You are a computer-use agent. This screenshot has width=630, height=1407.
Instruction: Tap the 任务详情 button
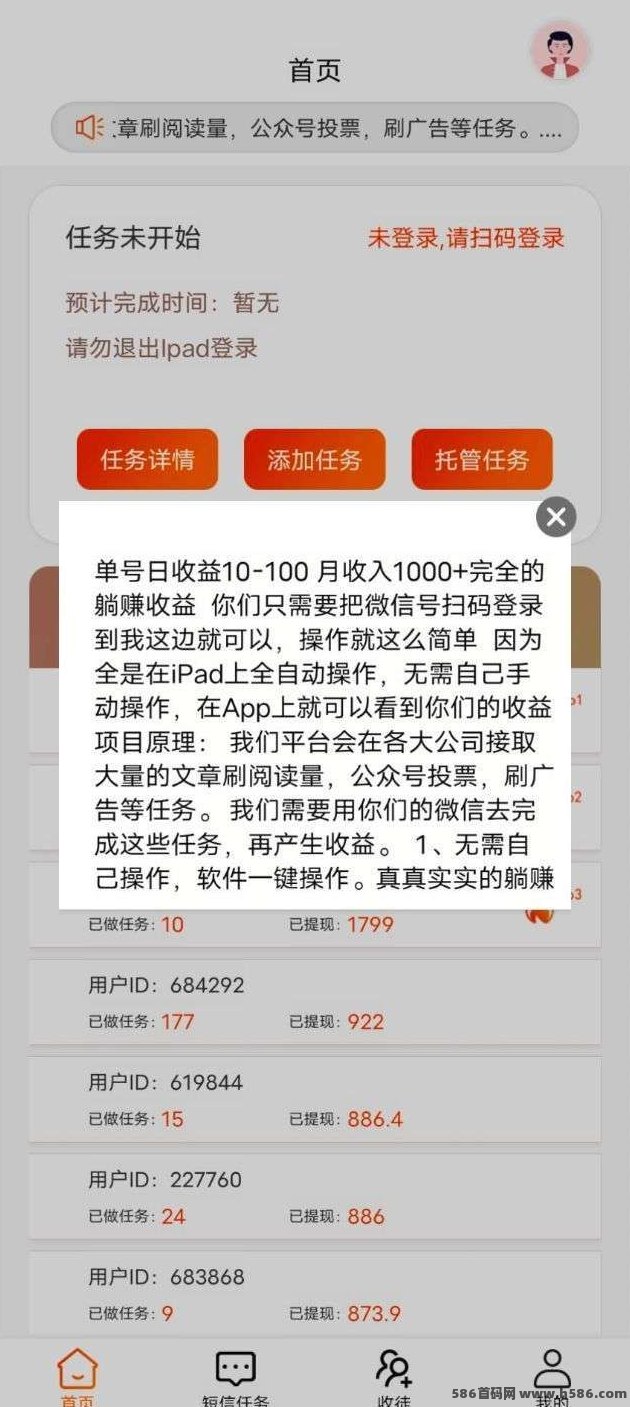coord(147,460)
